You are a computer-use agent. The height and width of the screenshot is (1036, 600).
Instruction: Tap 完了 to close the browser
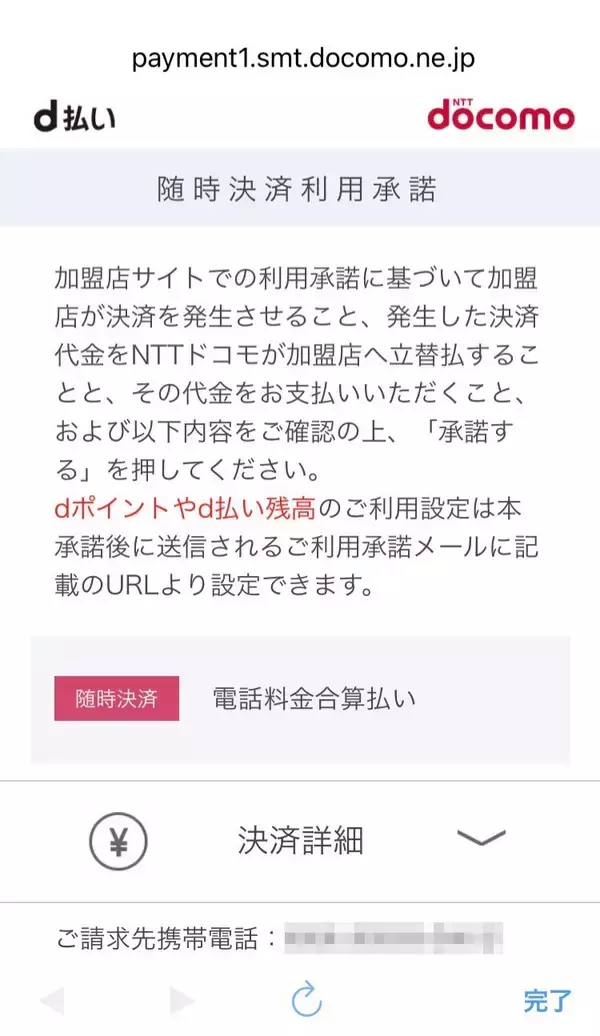547,999
